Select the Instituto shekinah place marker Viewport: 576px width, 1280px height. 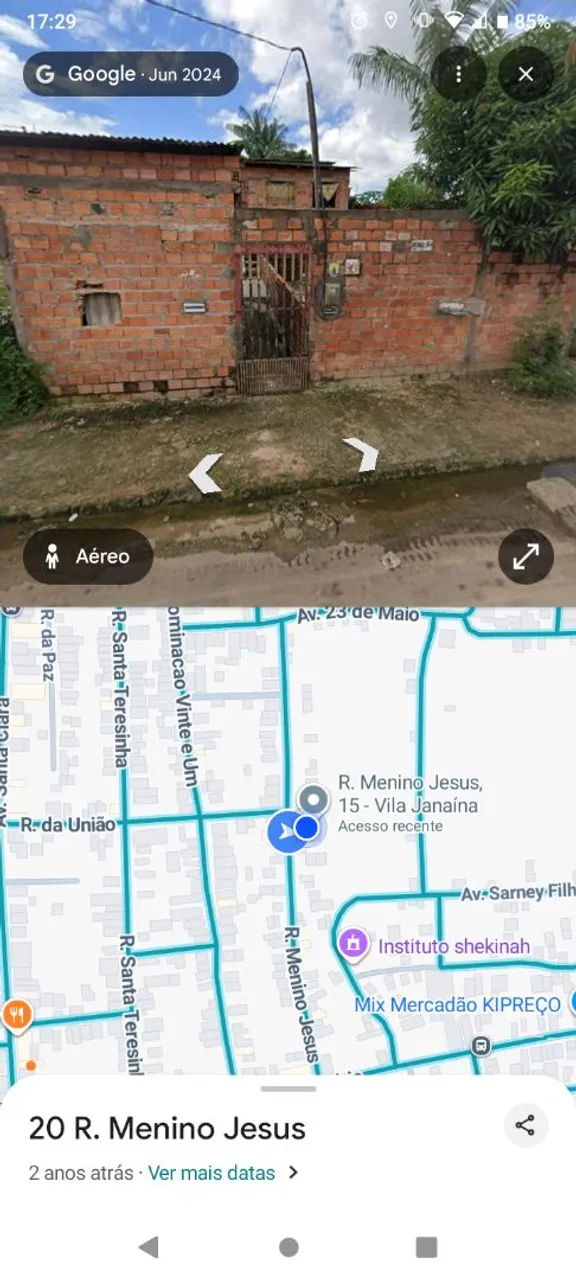352,943
